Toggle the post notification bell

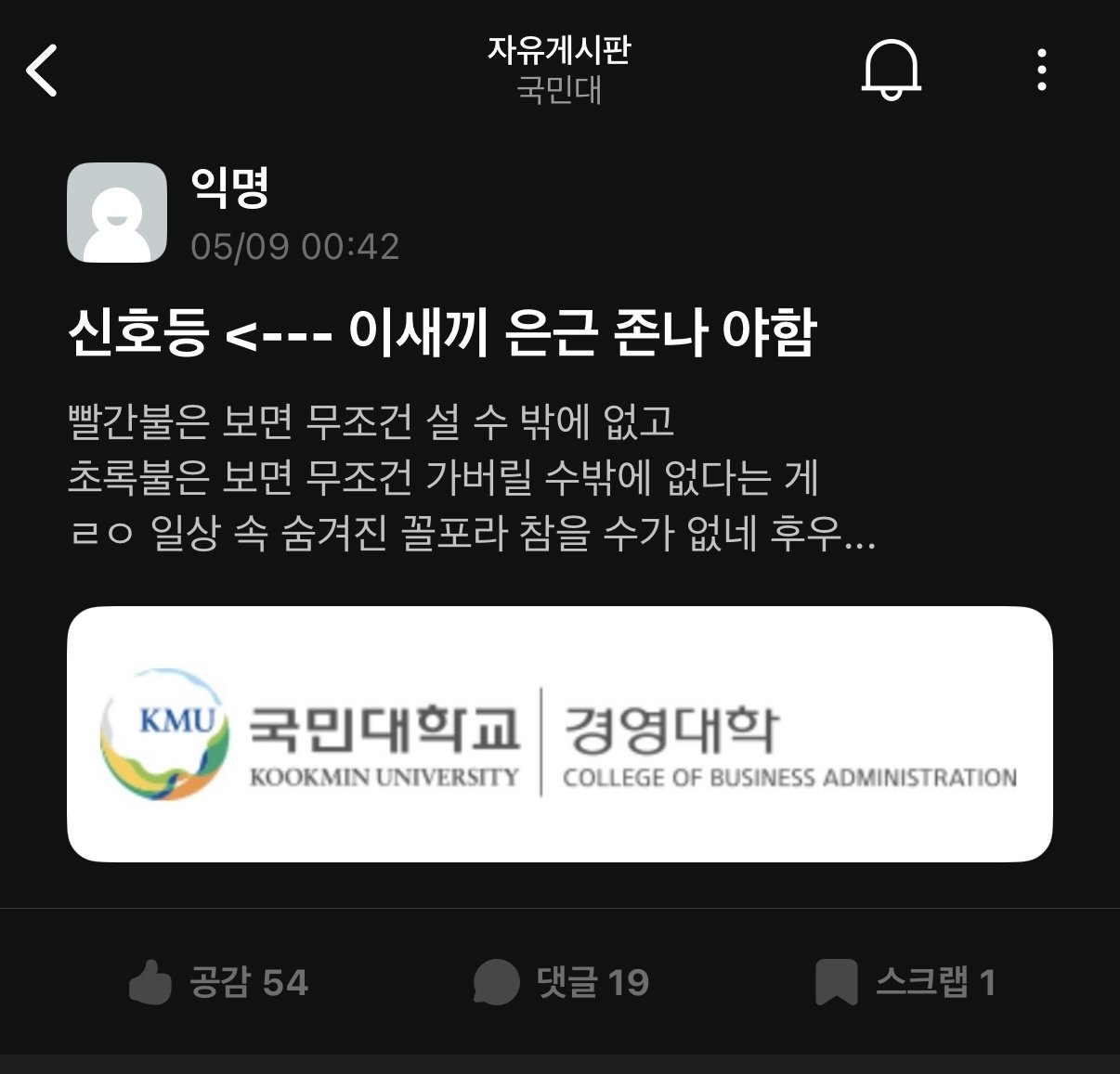click(x=891, y=70)
